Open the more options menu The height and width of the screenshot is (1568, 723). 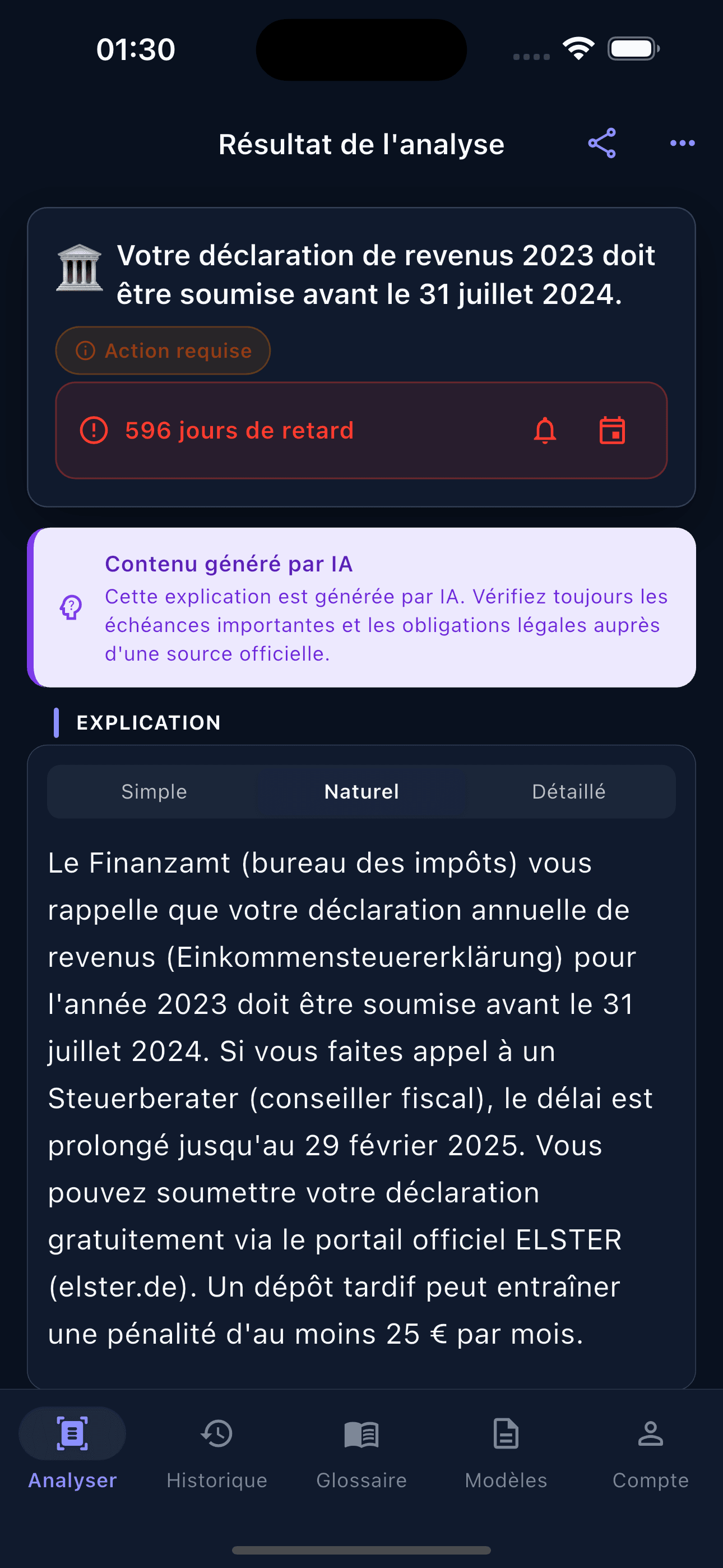(x=682, y=144)
